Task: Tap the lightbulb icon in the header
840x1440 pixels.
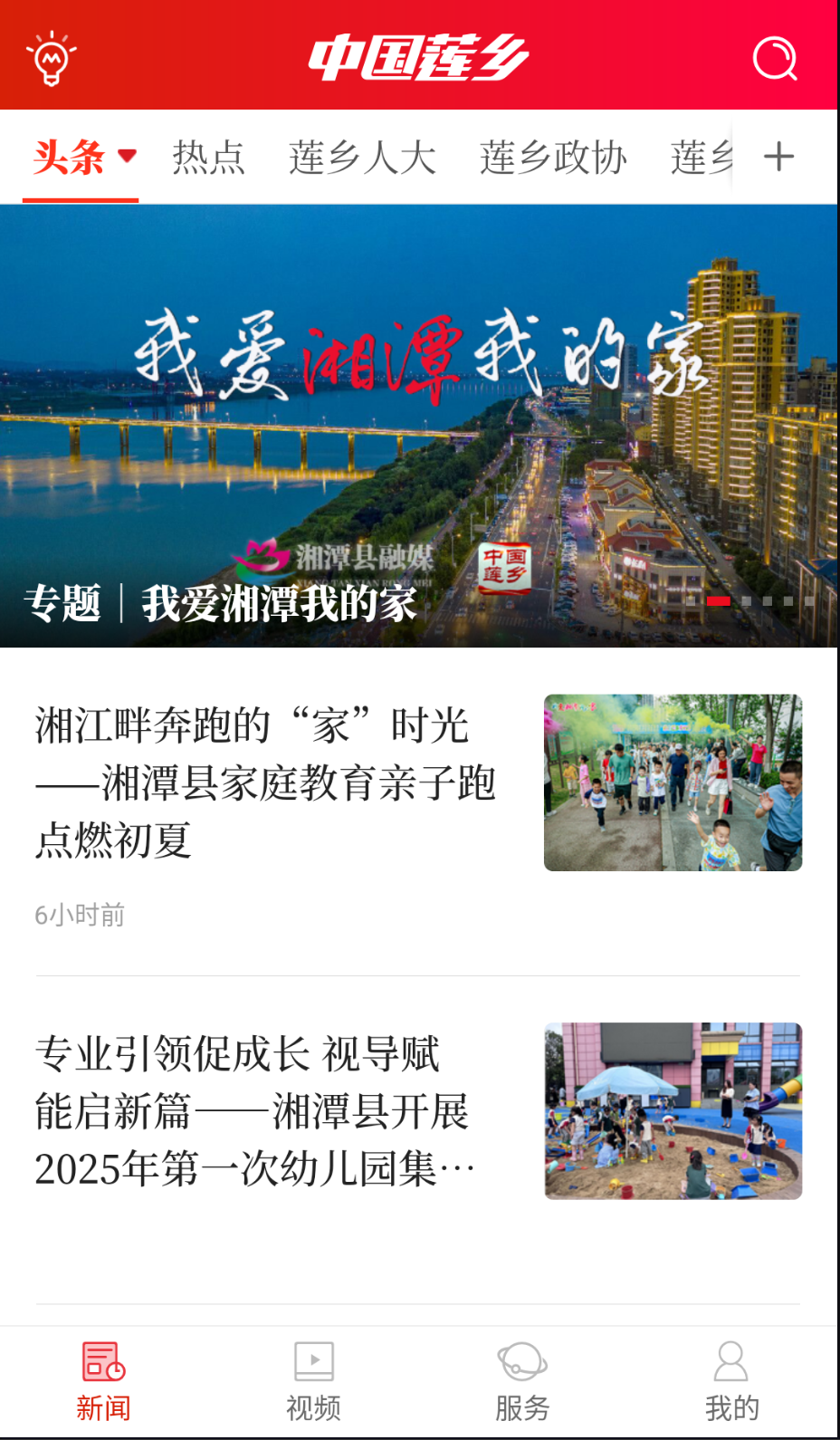Action: click(x=52, y=58)
